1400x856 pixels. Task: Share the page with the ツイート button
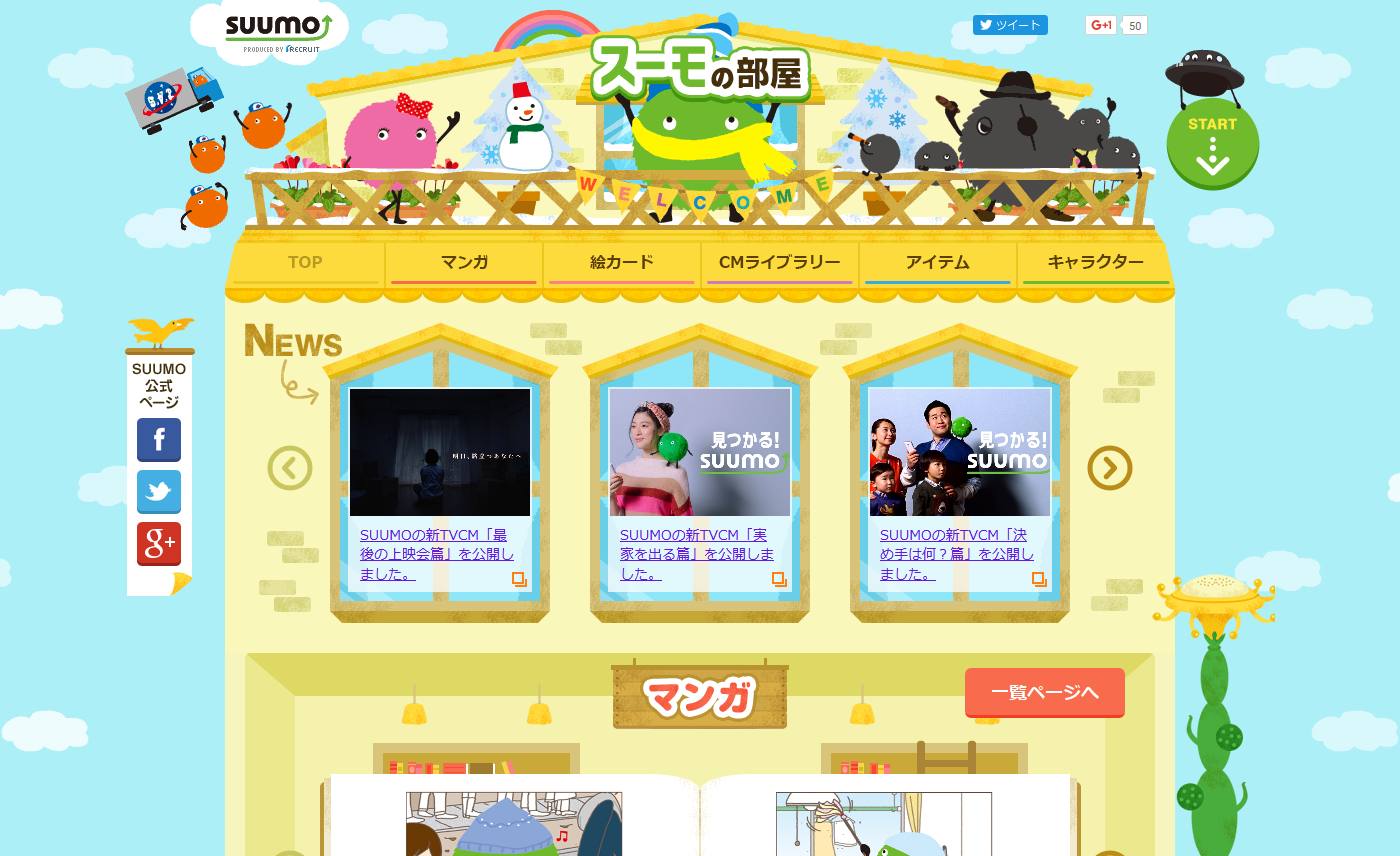point(1010,25)
